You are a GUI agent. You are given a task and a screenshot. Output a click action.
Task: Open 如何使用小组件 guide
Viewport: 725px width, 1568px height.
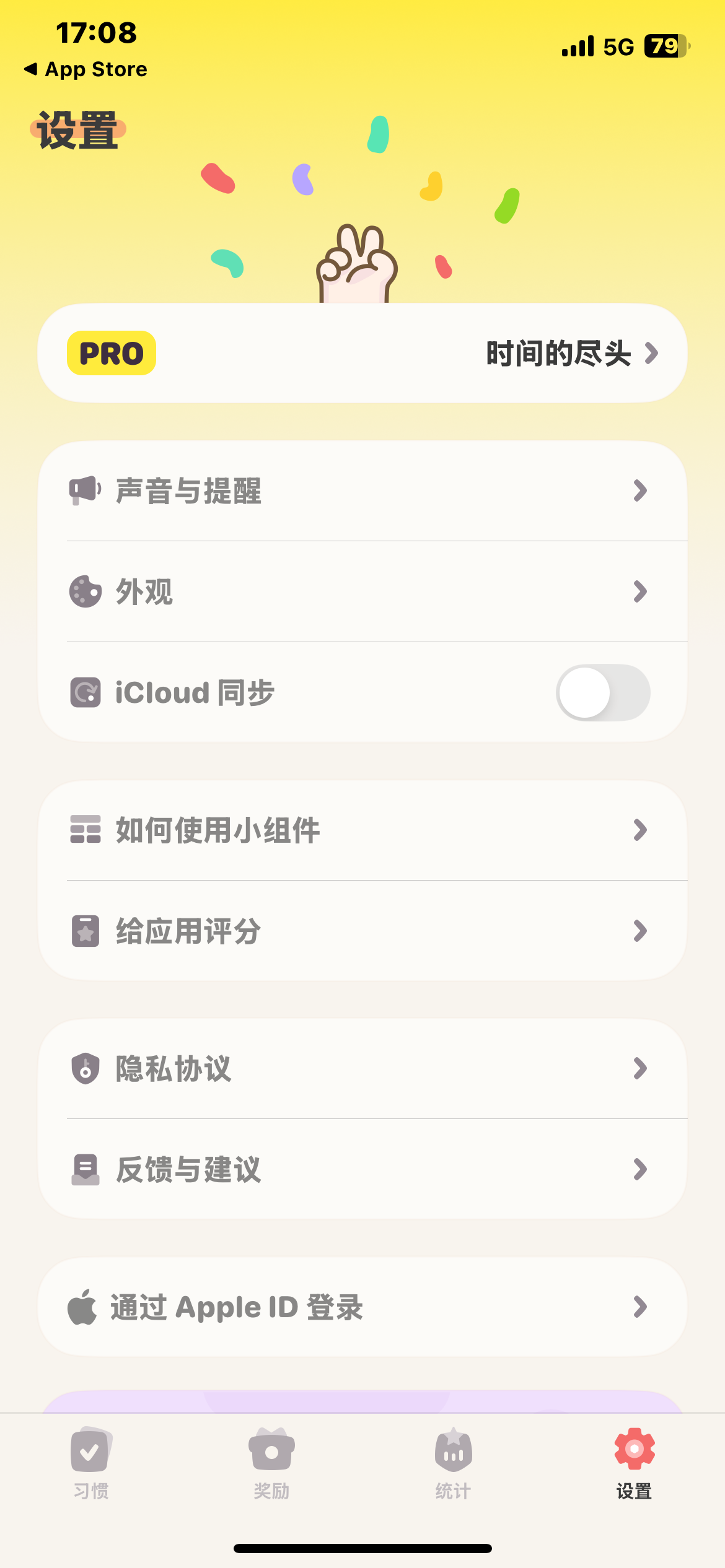(362, 830)
